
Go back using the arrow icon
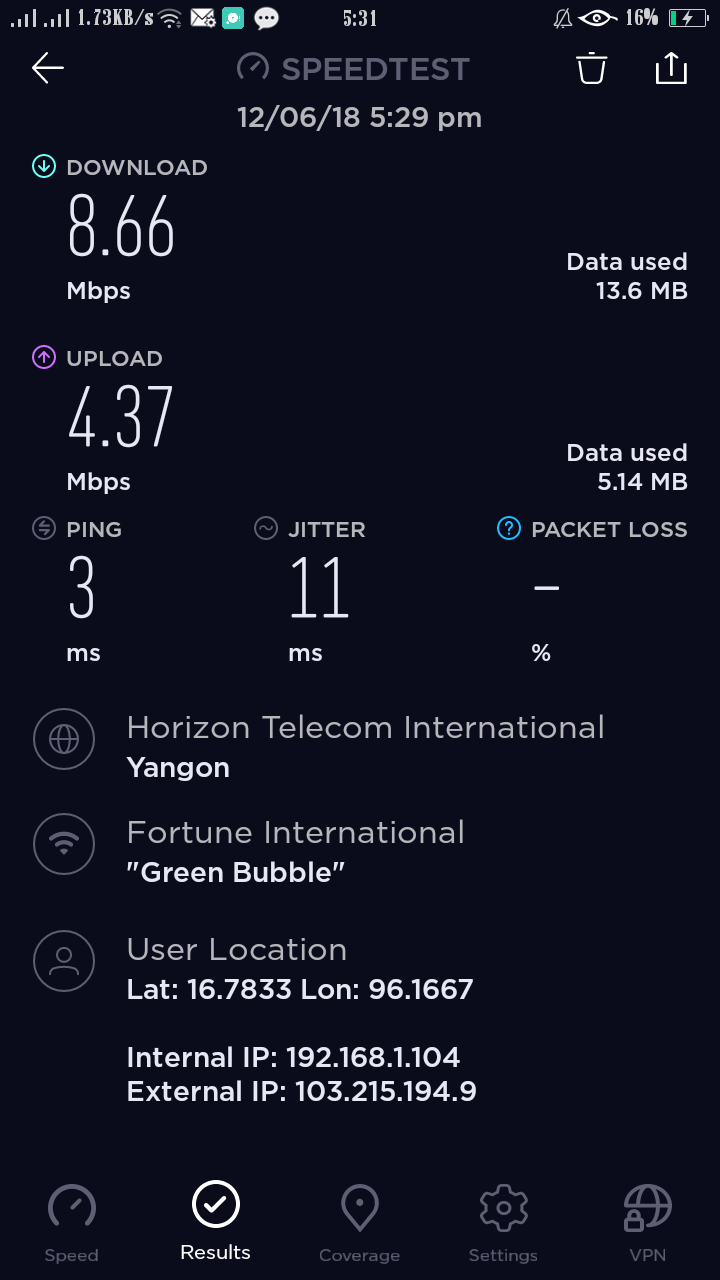(48, 68)
